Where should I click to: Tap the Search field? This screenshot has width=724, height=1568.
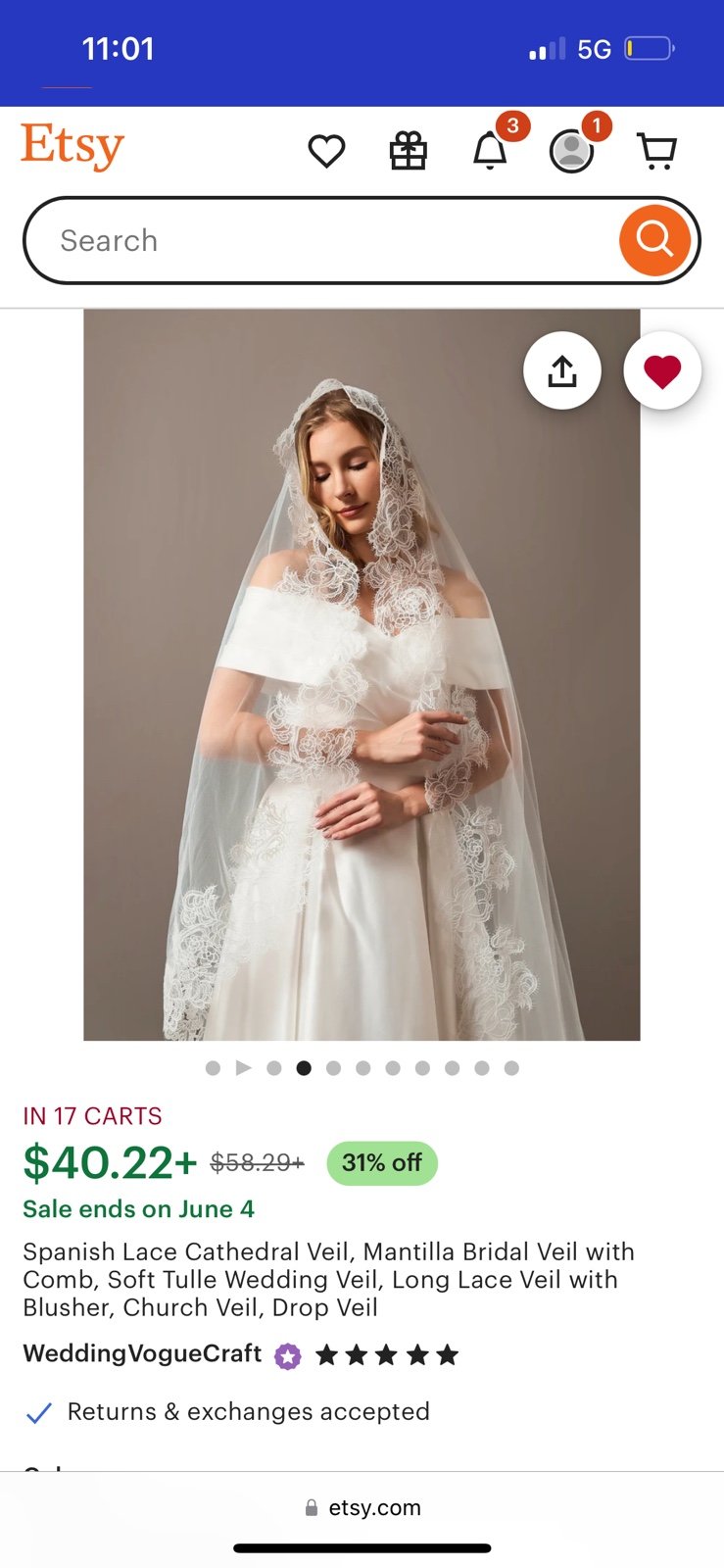point(323,240)
